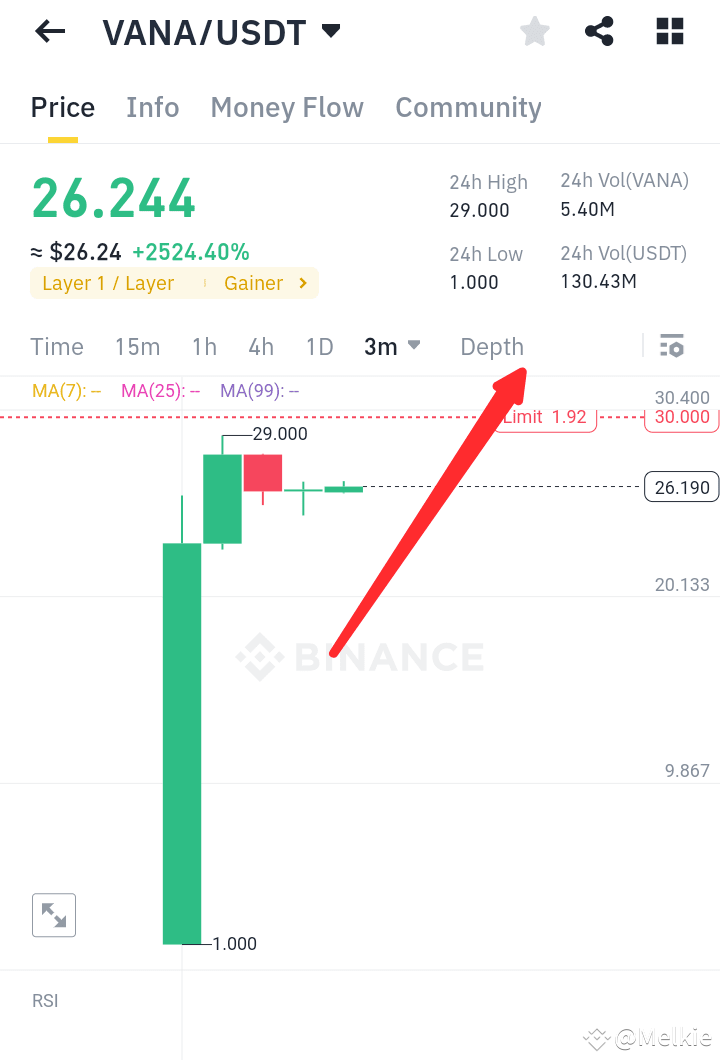Tap the Limit 1.92 order marker
This screenshot has height=1060, width=720.
click(544, 417)
